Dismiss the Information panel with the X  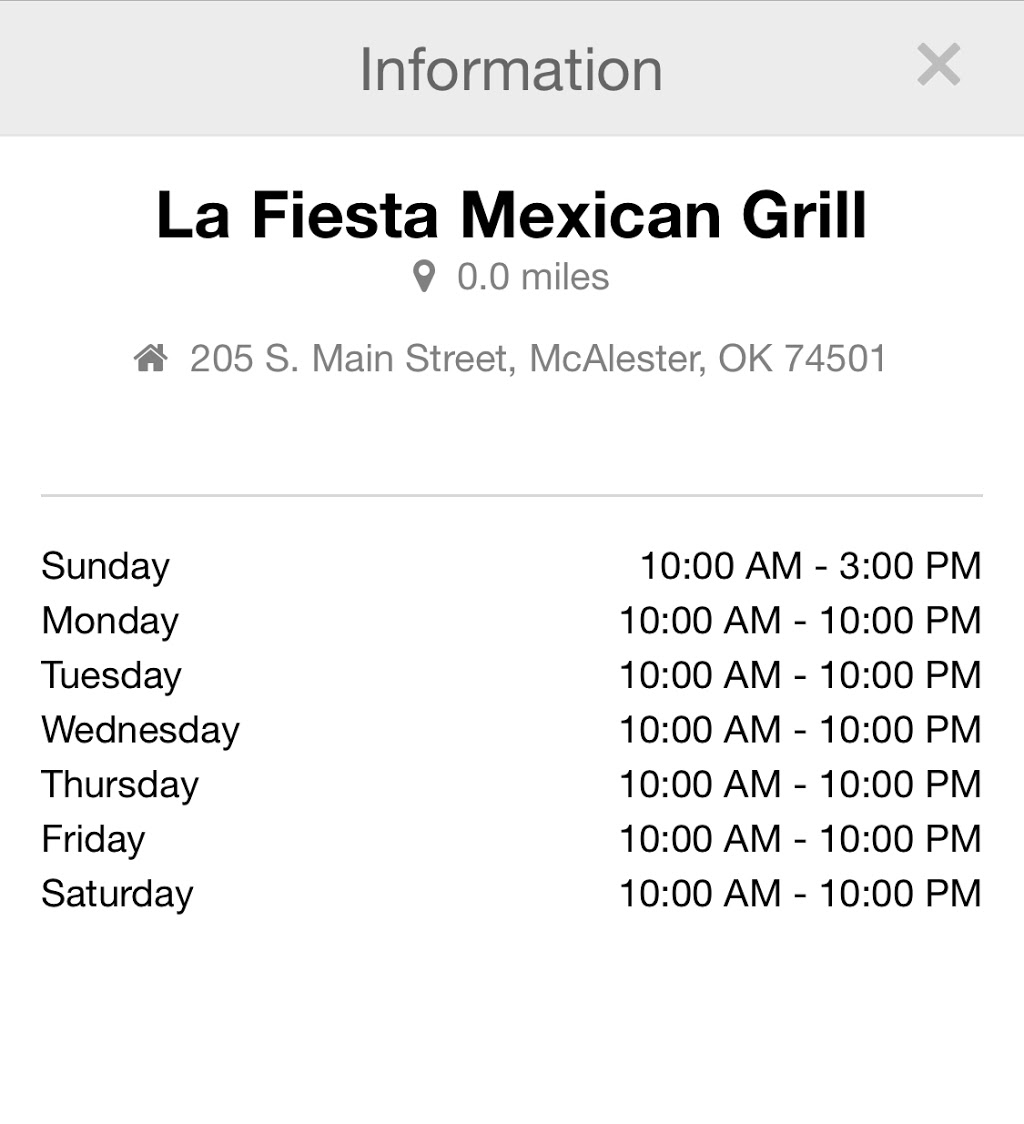pos(938,66)
